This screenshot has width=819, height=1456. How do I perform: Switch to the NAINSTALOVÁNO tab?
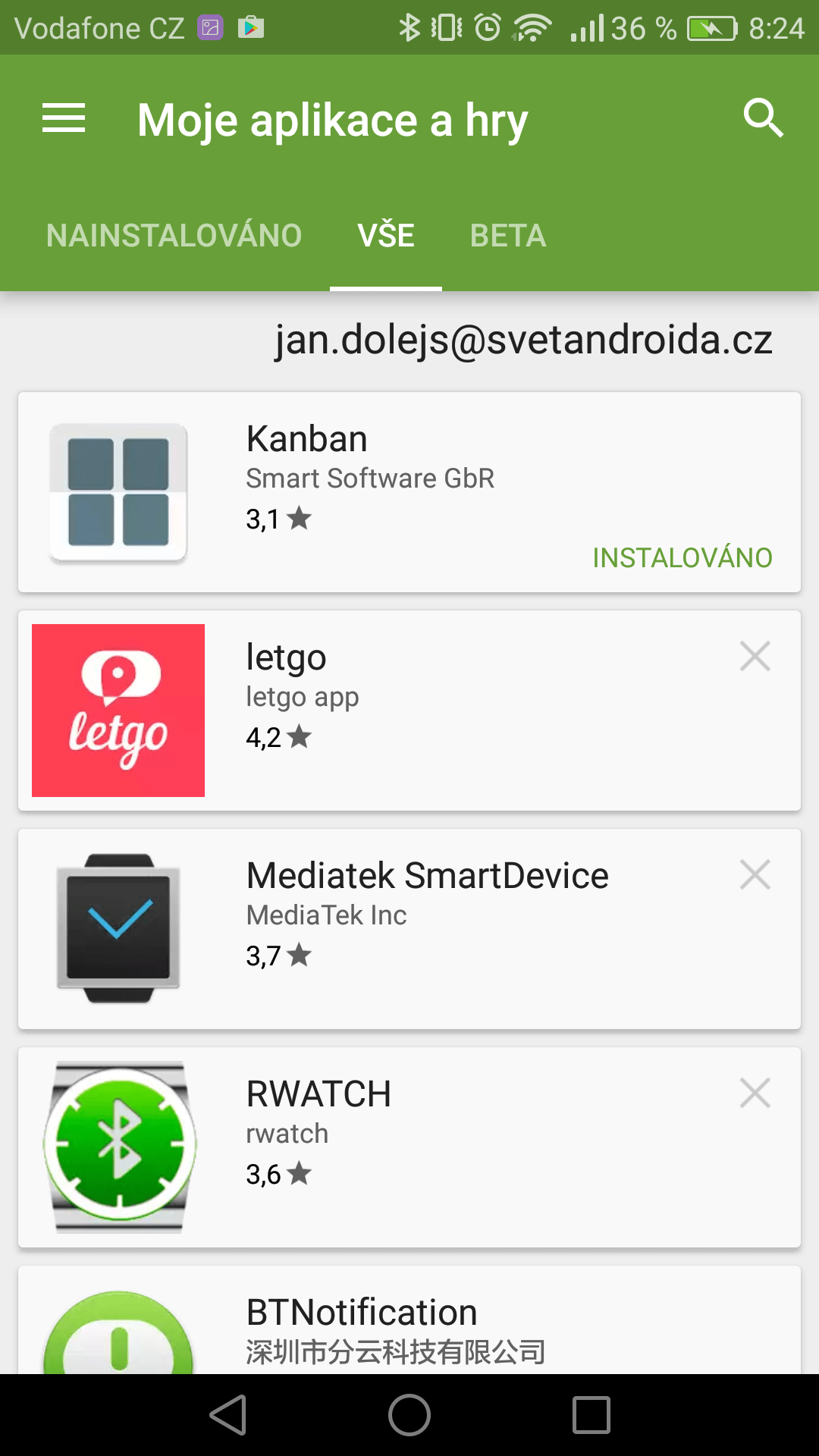(174, 235)
